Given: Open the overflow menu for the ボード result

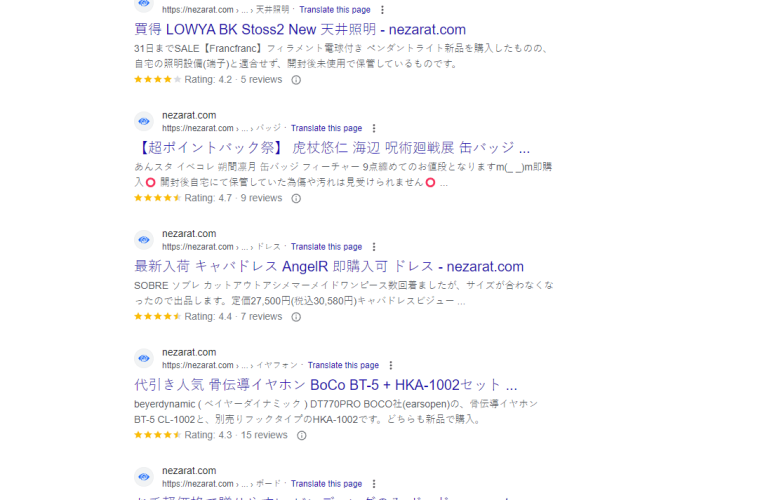Looking at the screenshot, I should (x=374, y=483).
